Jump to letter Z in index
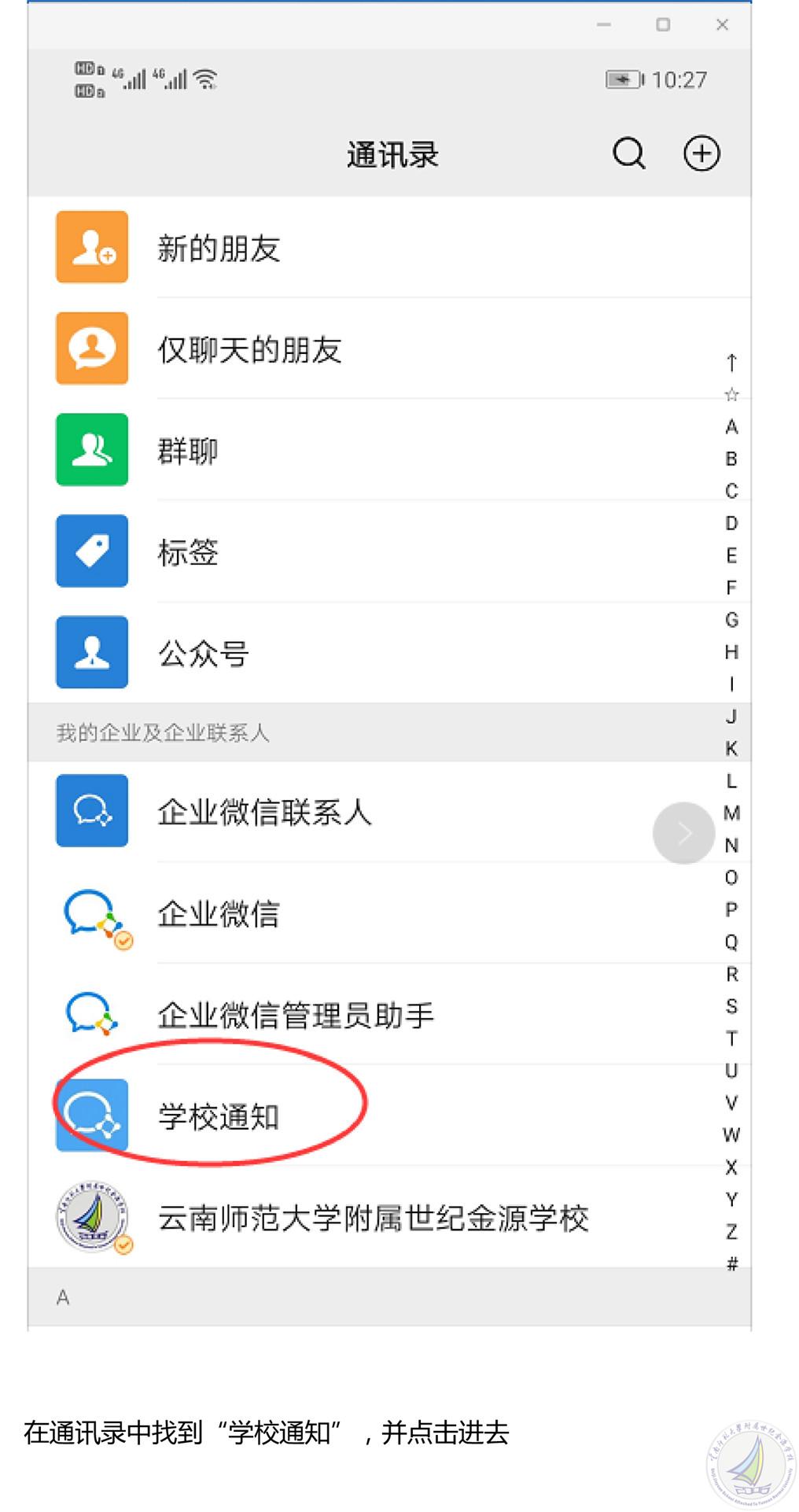 (x=731, y=1232)
